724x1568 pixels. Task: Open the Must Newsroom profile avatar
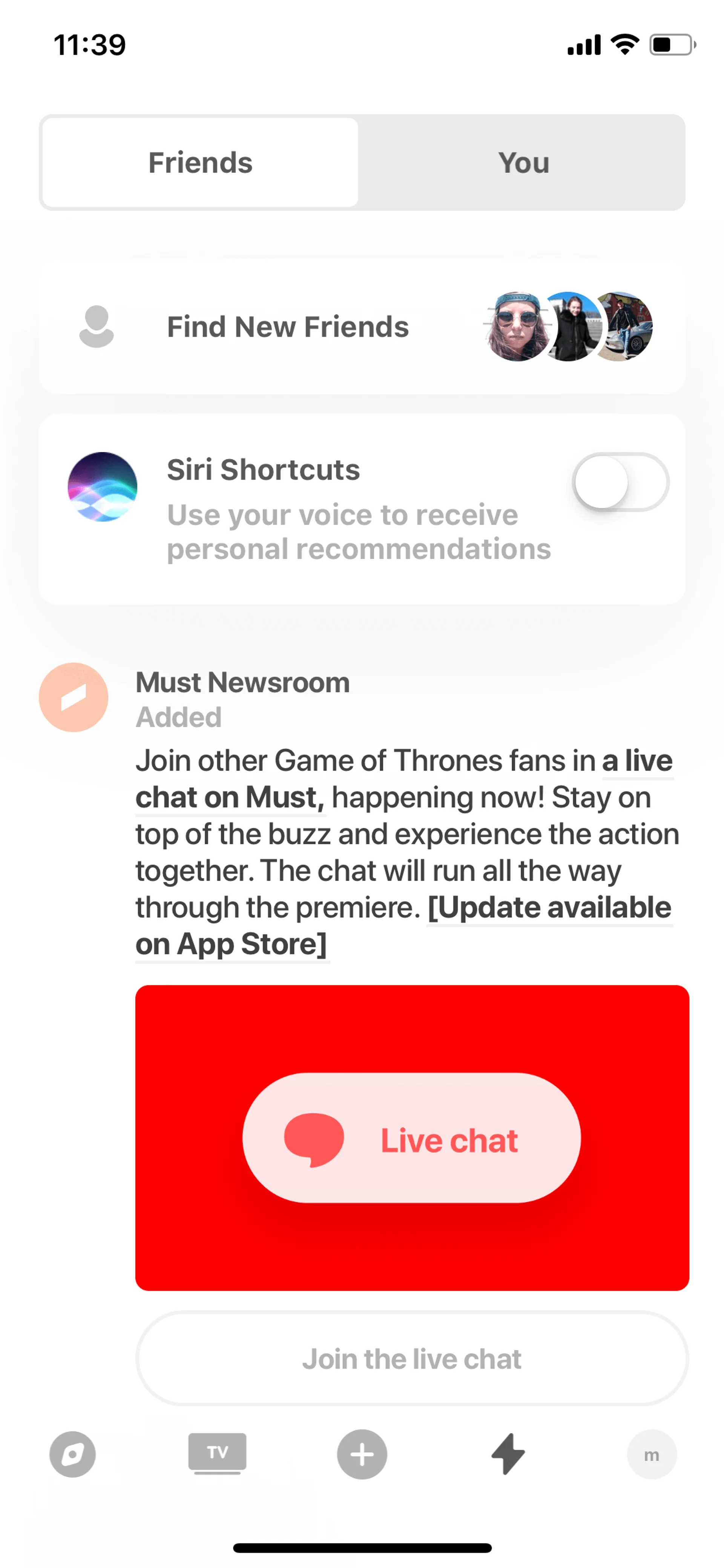coord(74,697)
